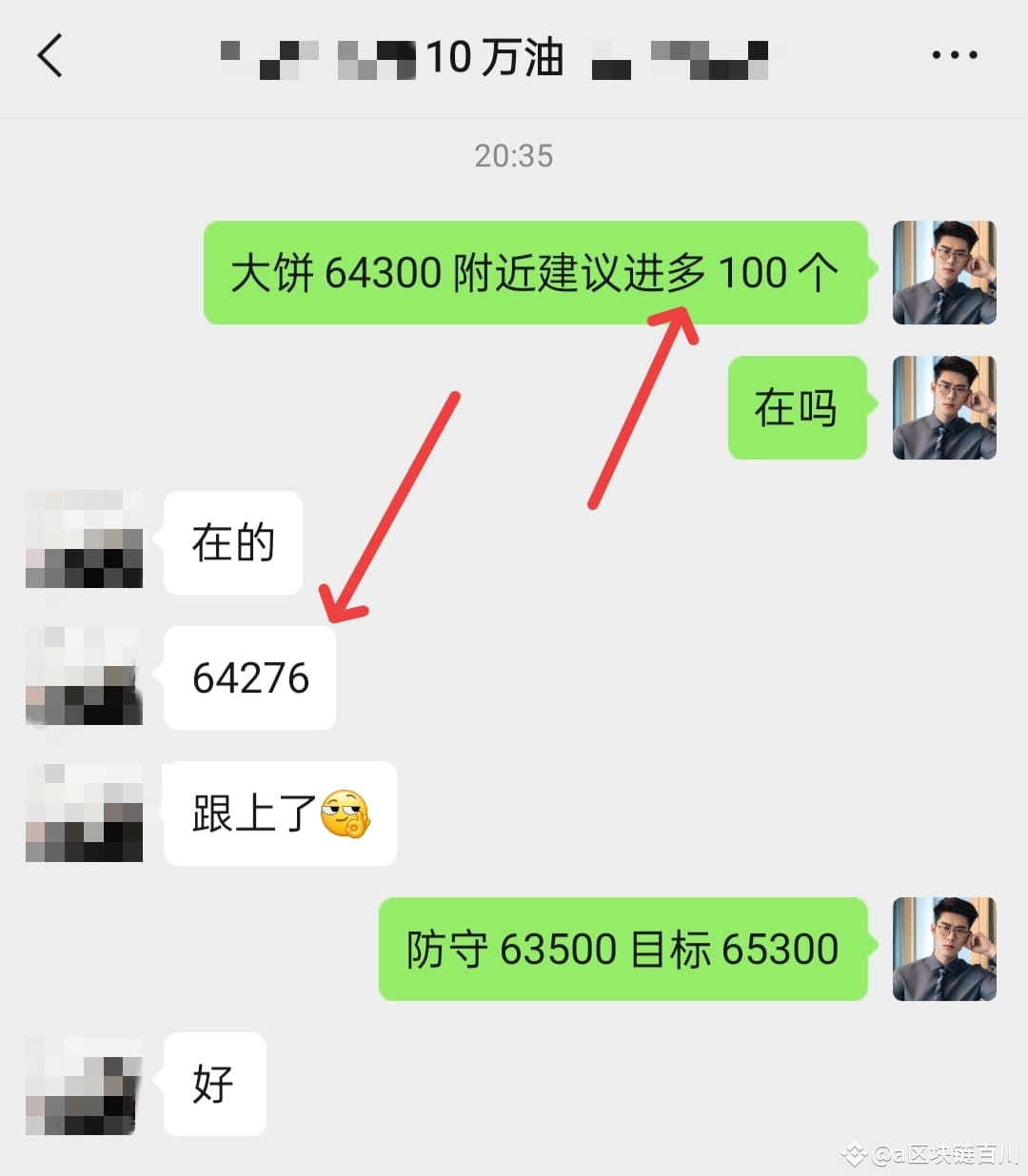Select the 20:35 timestamp label
This screenshot has width=1028, height=1176.
514,155
